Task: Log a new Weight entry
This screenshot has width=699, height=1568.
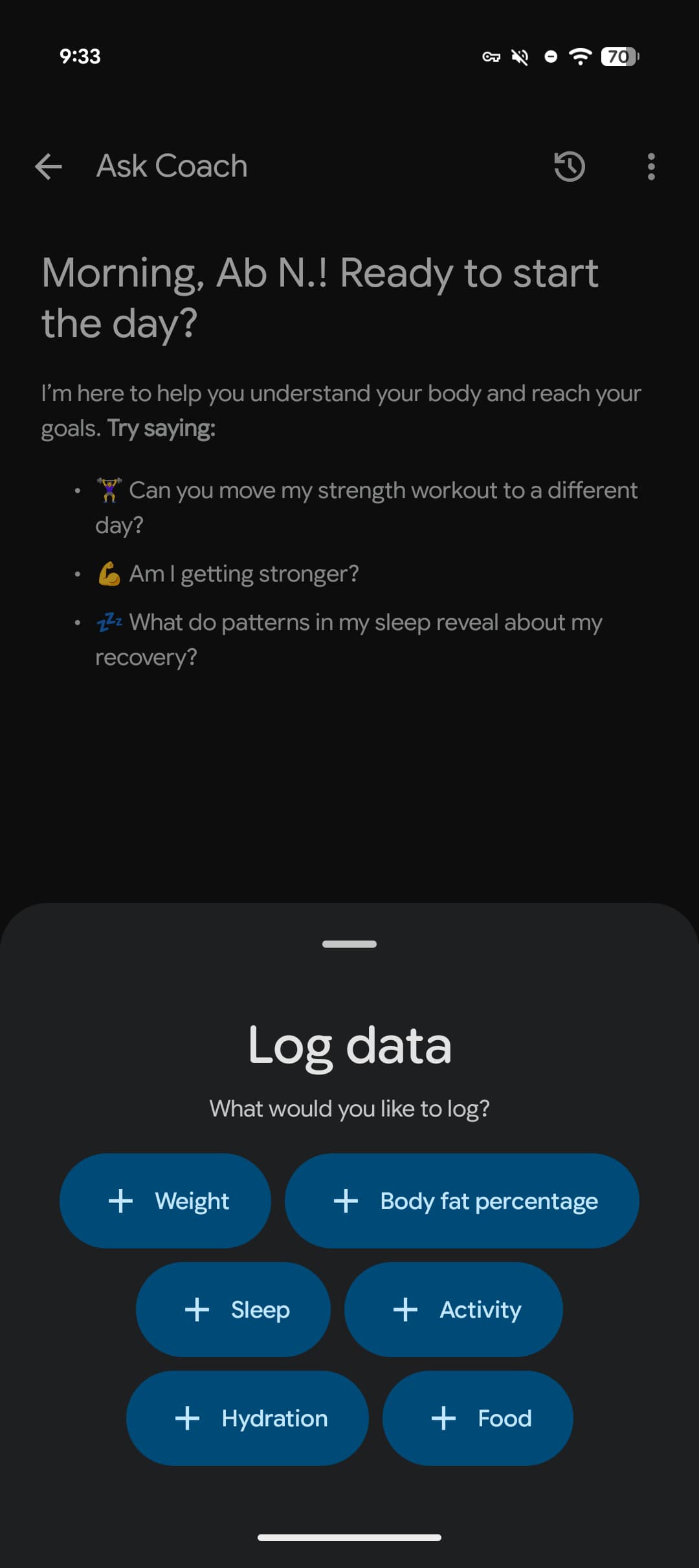Action: pos(165,1201)
